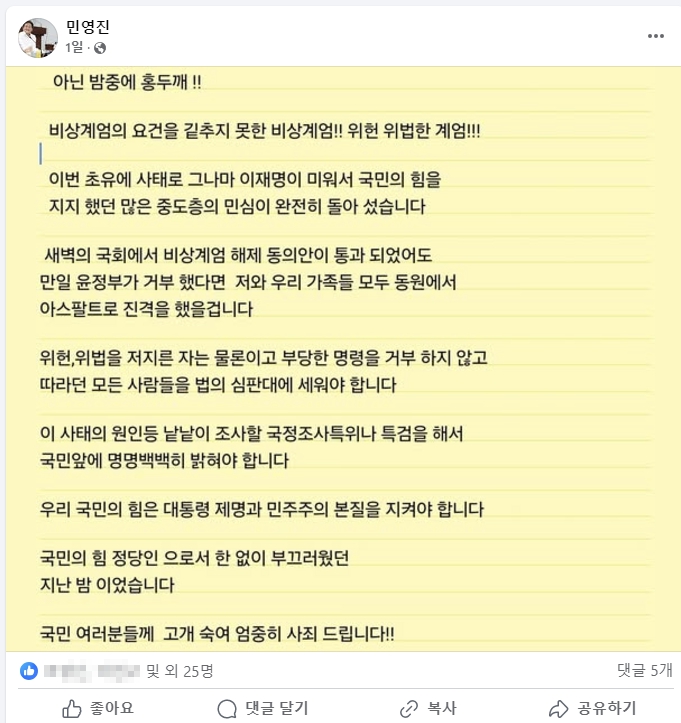
Task: View the 댓글 5개 comments
Action: pos(644,669)
